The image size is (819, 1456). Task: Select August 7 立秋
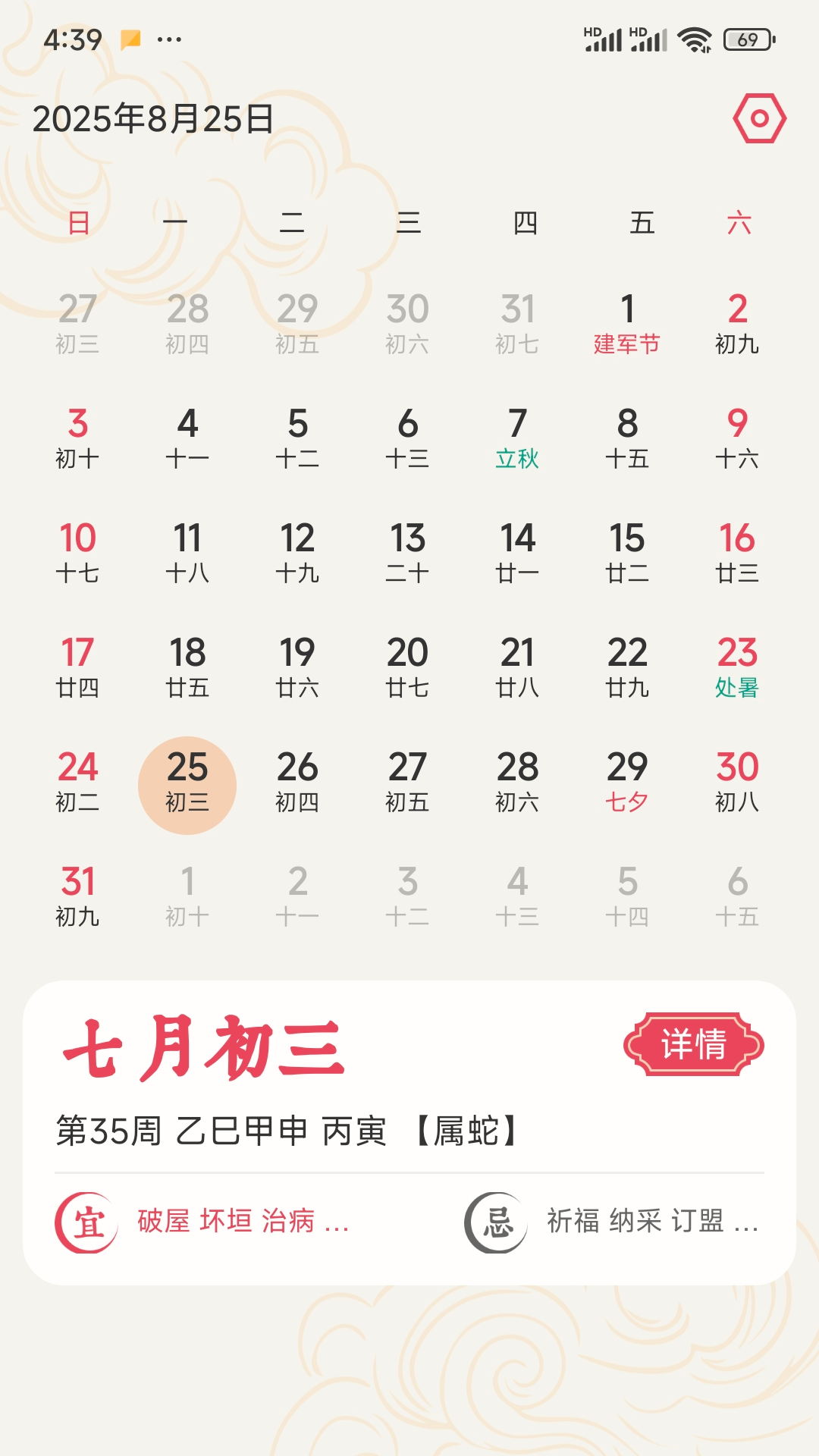[517, 438]
